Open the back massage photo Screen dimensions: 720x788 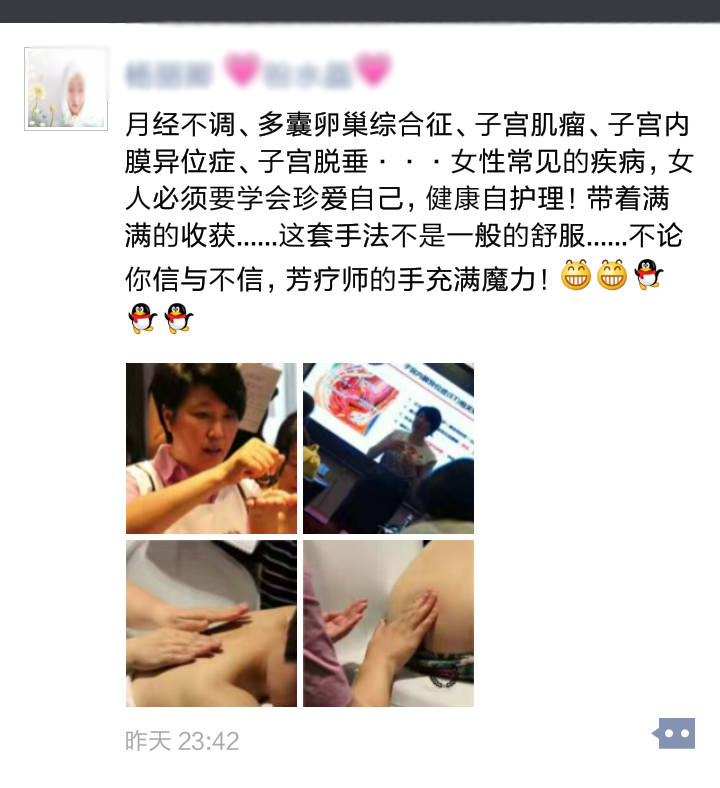tap(211, 624)
